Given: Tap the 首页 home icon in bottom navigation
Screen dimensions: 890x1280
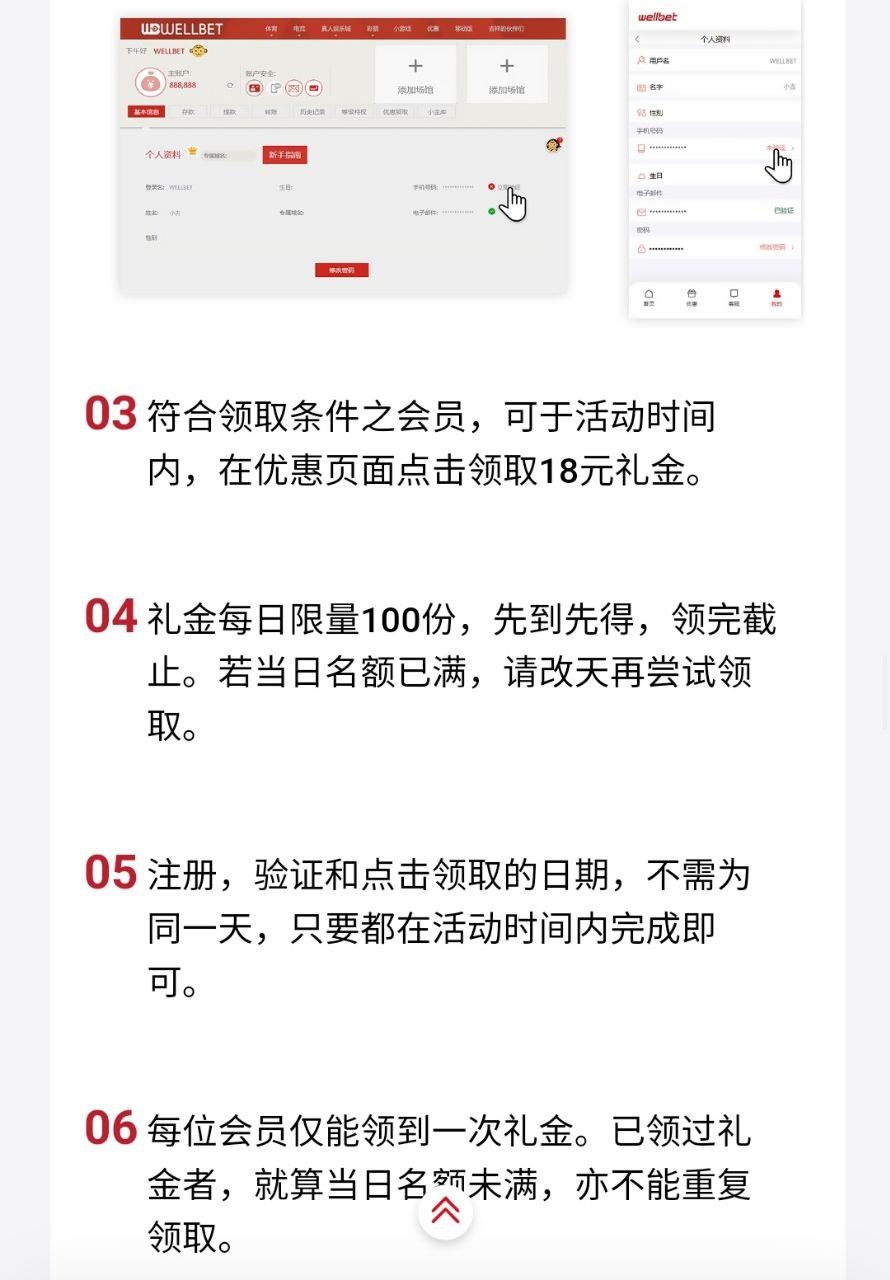Looking at the screenshot, I should click(648, 296).
